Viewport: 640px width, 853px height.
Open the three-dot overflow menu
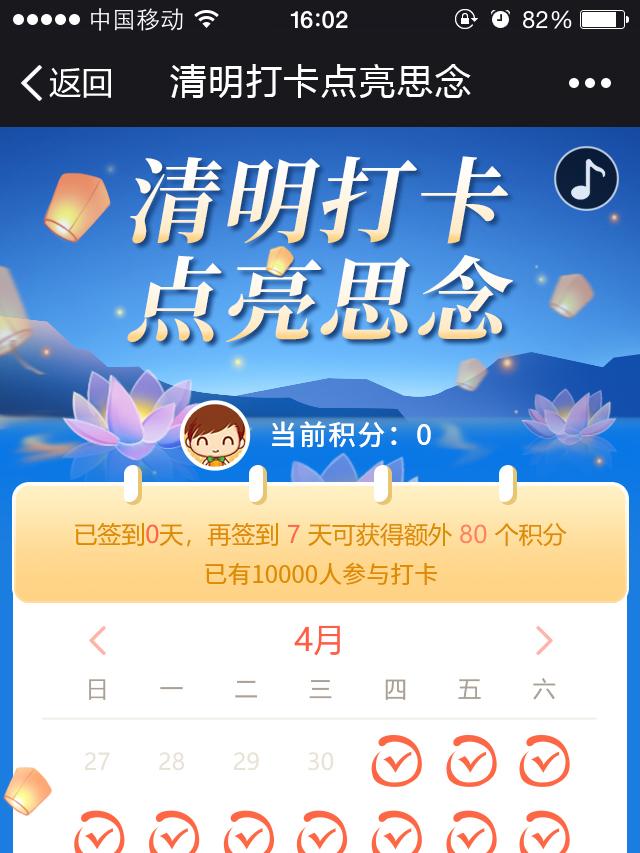(589, 84)
